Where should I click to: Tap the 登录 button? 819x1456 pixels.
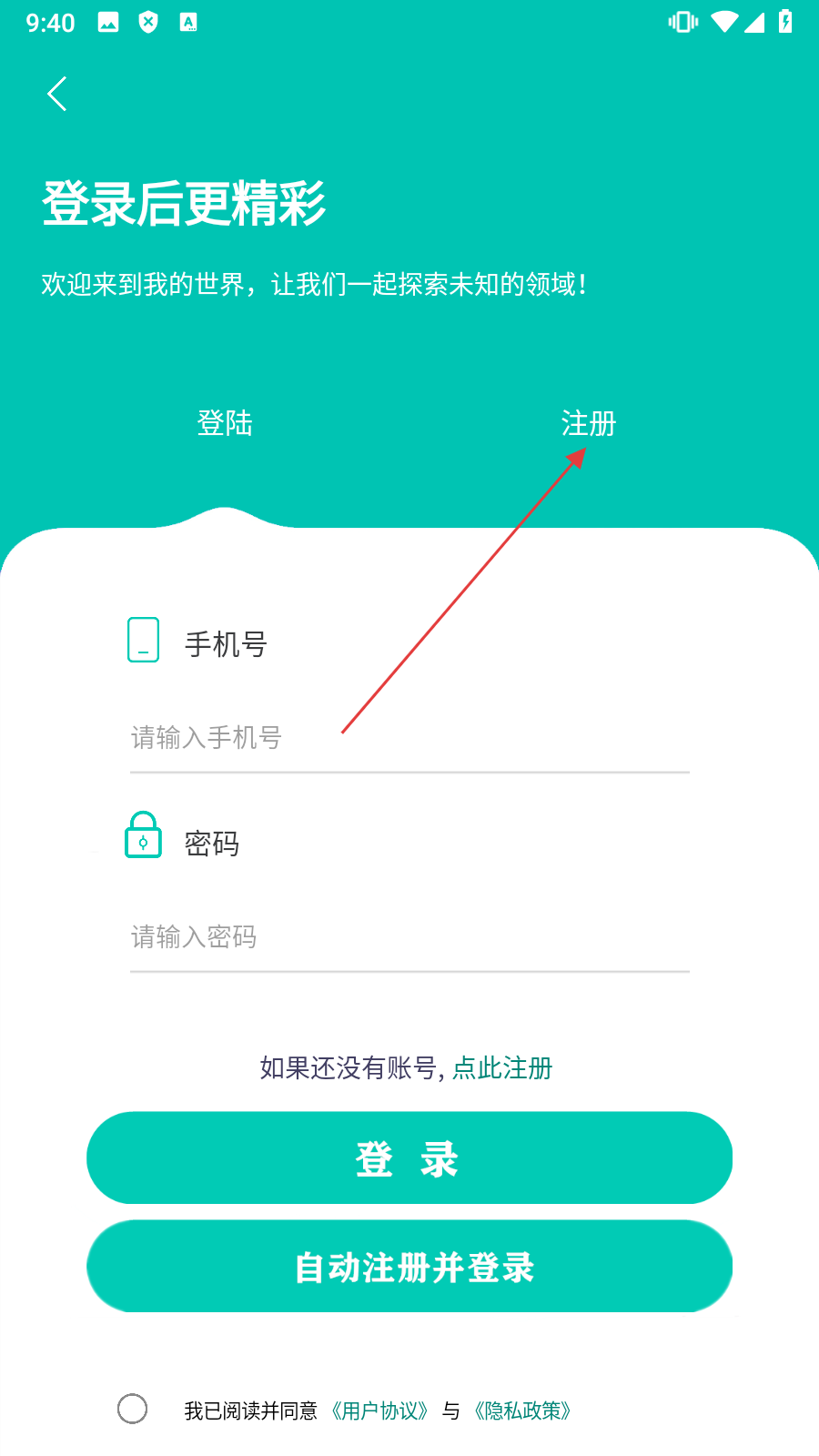pyautogui.click(x=409, y=1158)
